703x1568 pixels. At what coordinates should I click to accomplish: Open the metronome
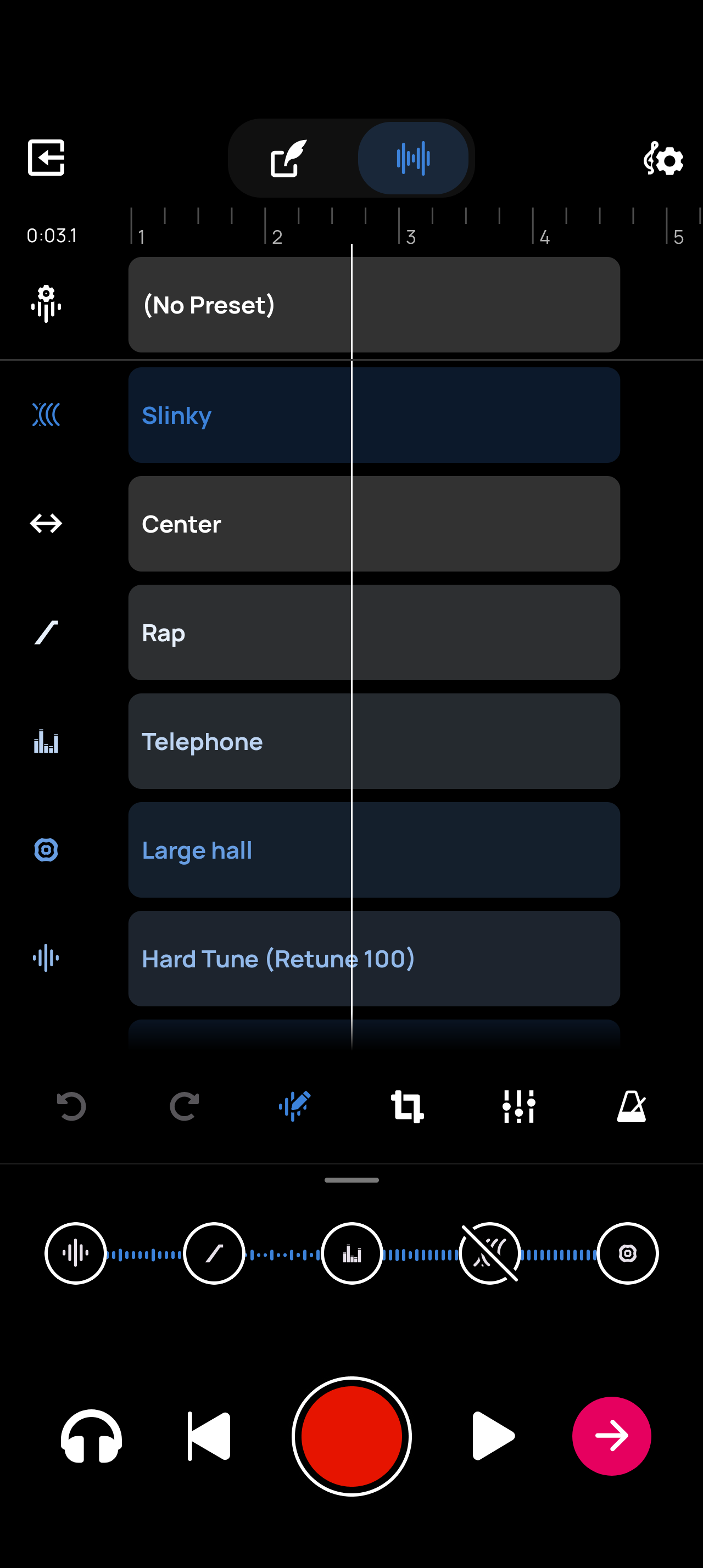pos(631,1106)
